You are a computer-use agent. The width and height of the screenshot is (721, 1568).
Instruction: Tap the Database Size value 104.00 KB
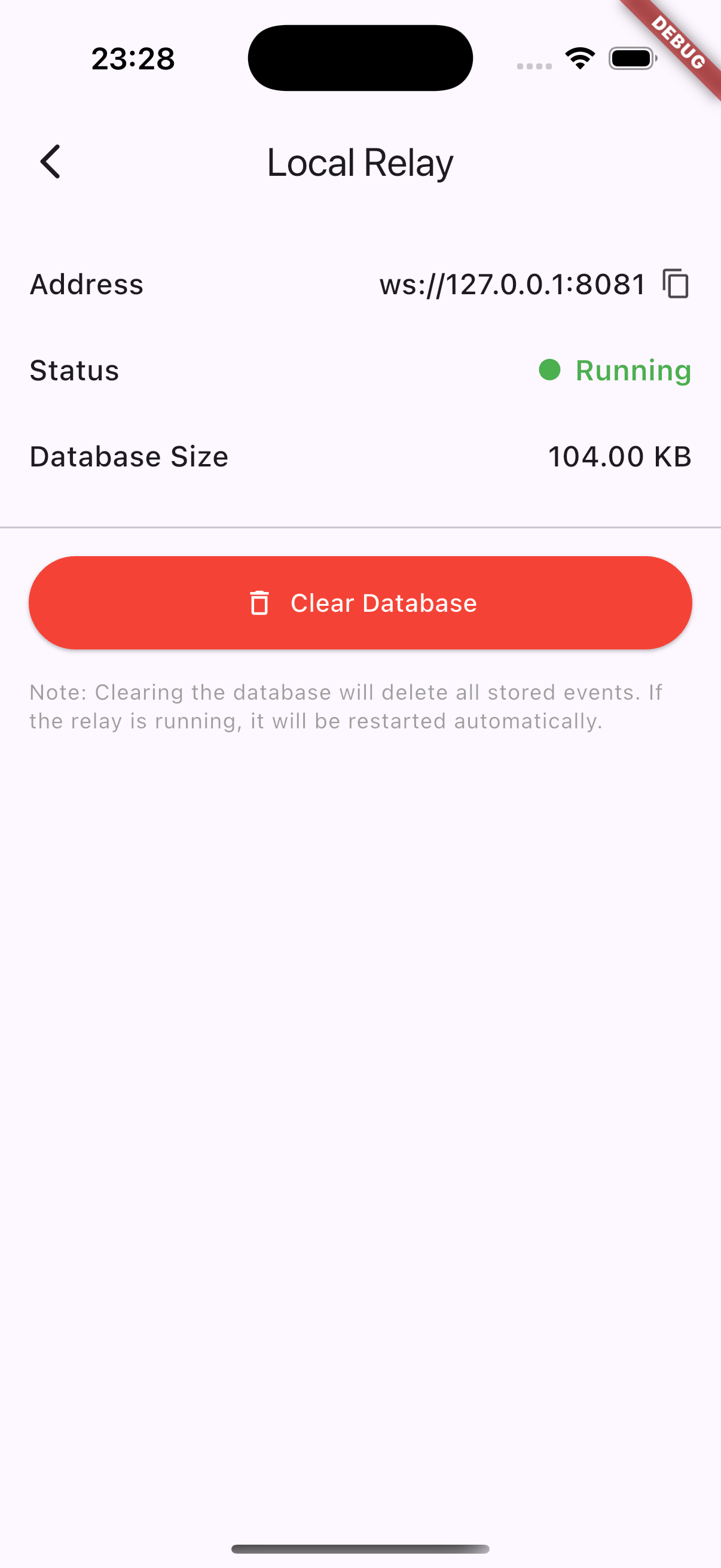[x=619, y=456]
